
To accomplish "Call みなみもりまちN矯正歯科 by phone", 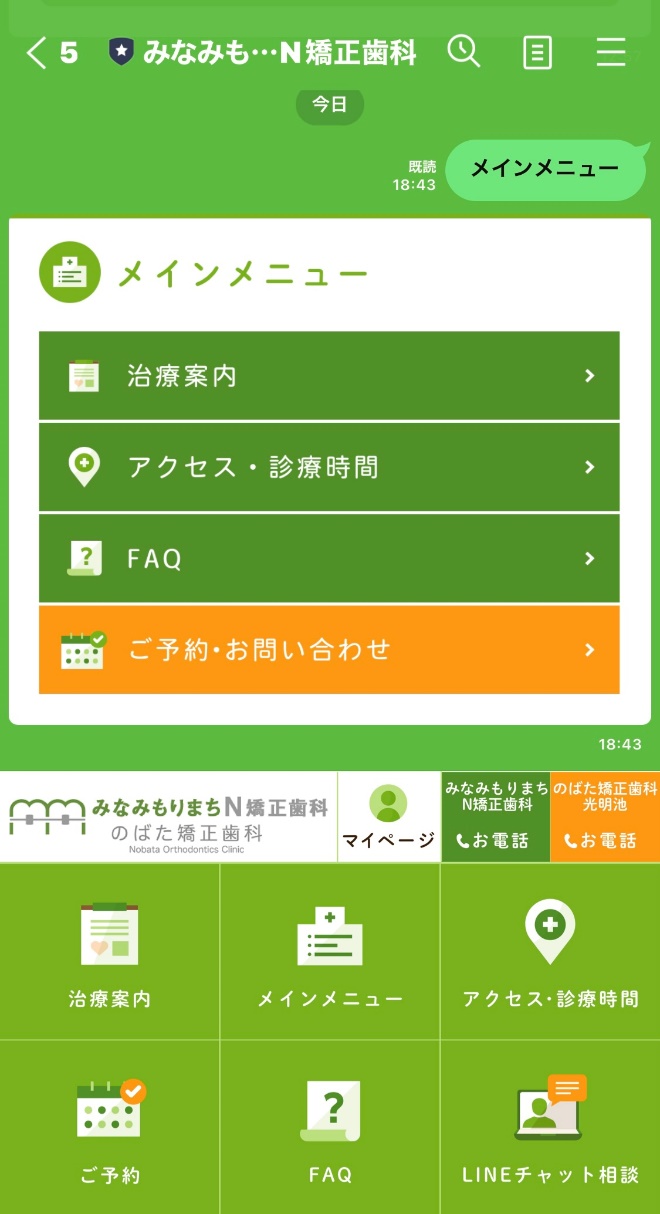I will (x=495, y=817).
